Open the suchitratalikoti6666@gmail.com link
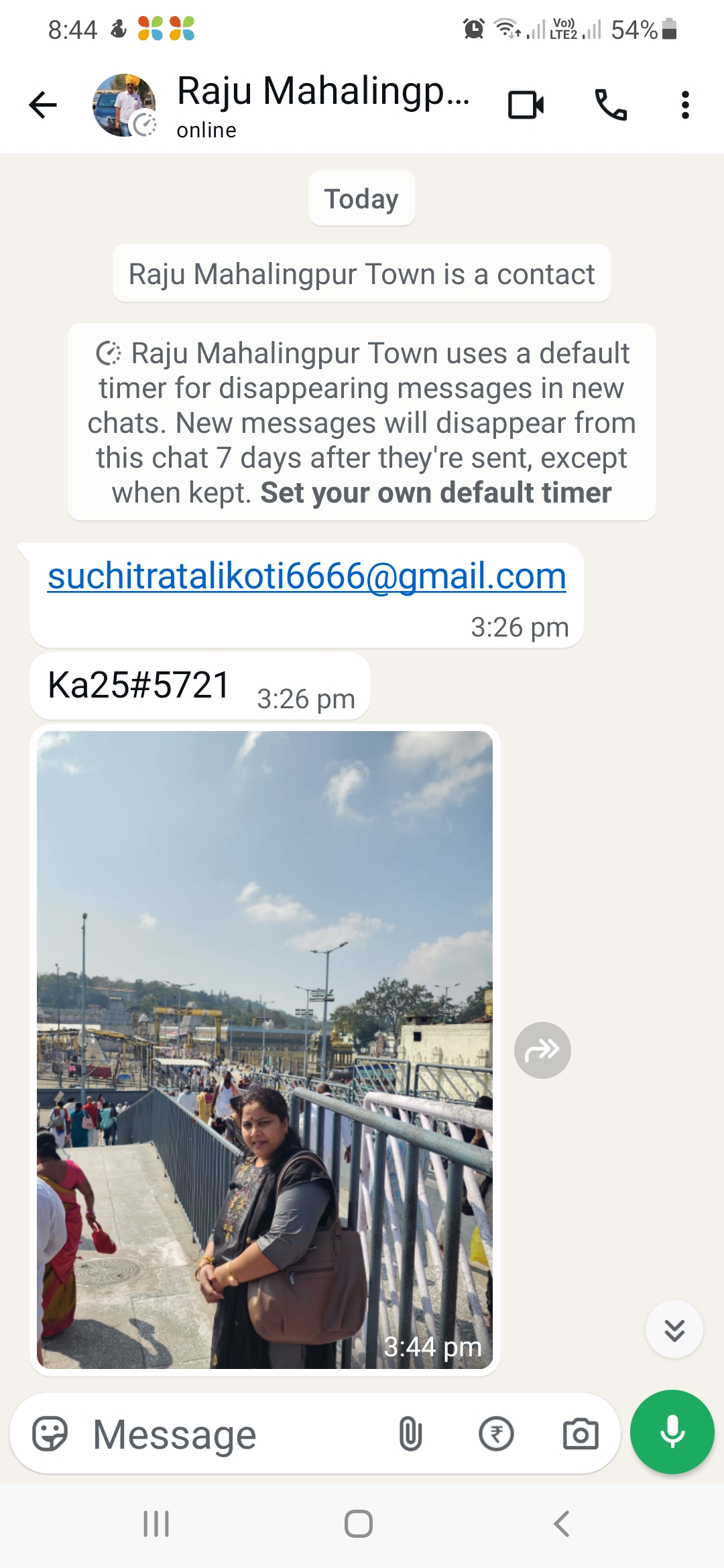This screenshot has width=724, height=1568. coord(307,576)
